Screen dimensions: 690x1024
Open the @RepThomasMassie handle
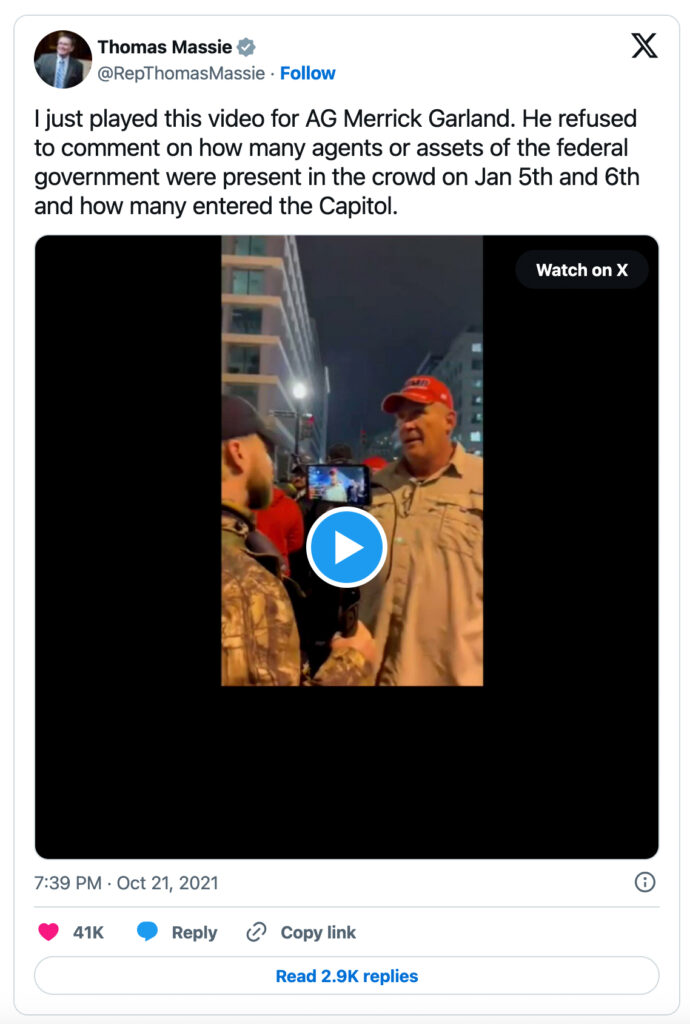click(181, 73)
